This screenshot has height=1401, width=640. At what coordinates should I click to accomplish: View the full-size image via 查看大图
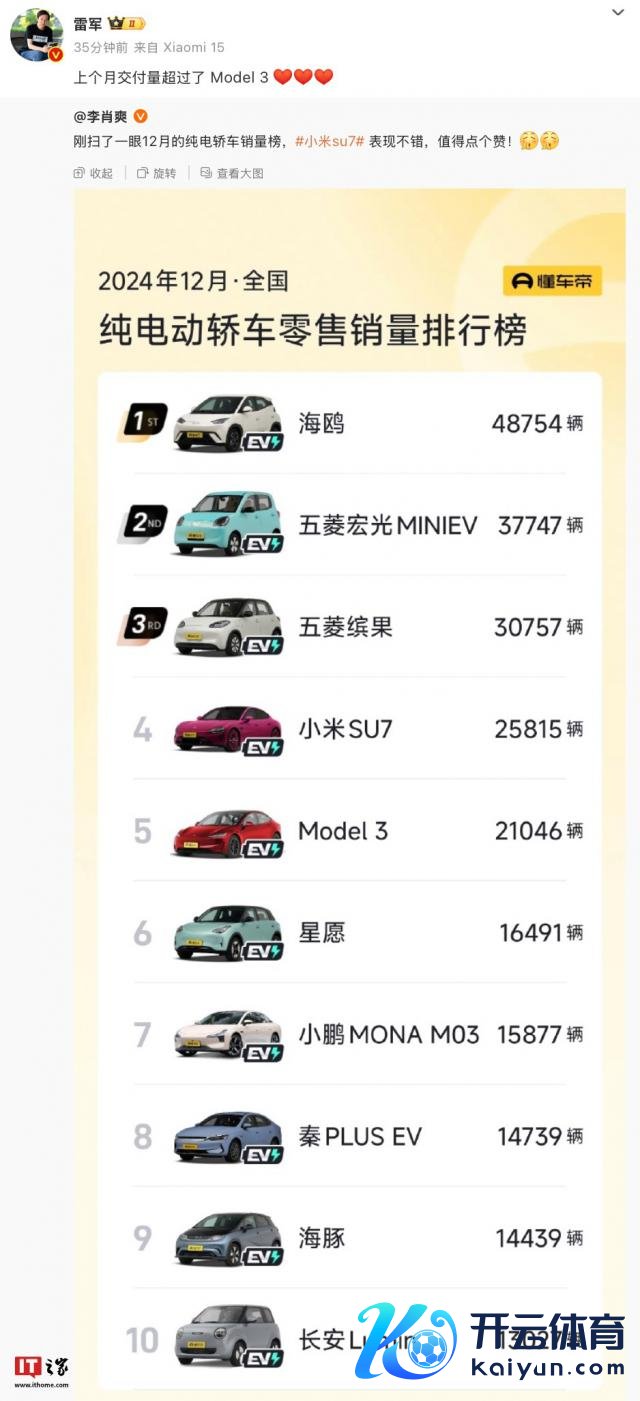tap(231, 173)
